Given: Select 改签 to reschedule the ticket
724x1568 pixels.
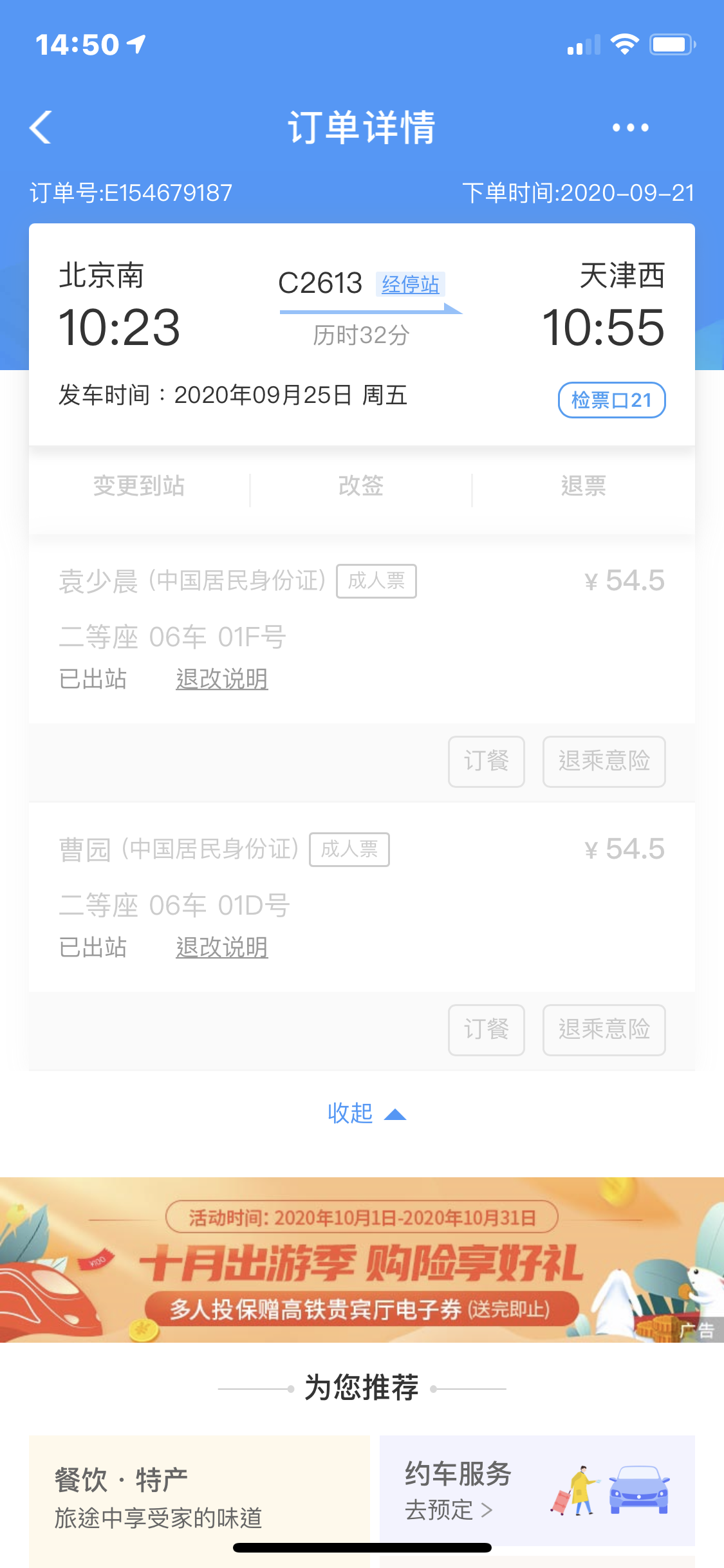Looking at the screenshot, I should 361,486.
